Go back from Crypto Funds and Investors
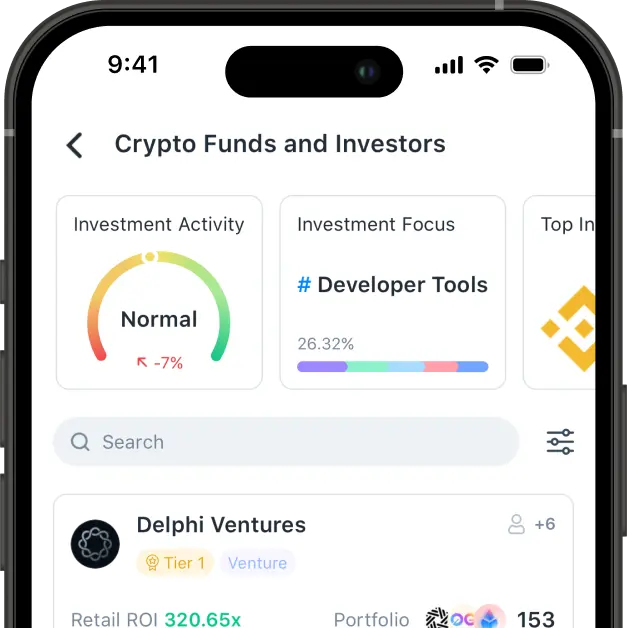 tap(75, 145)
